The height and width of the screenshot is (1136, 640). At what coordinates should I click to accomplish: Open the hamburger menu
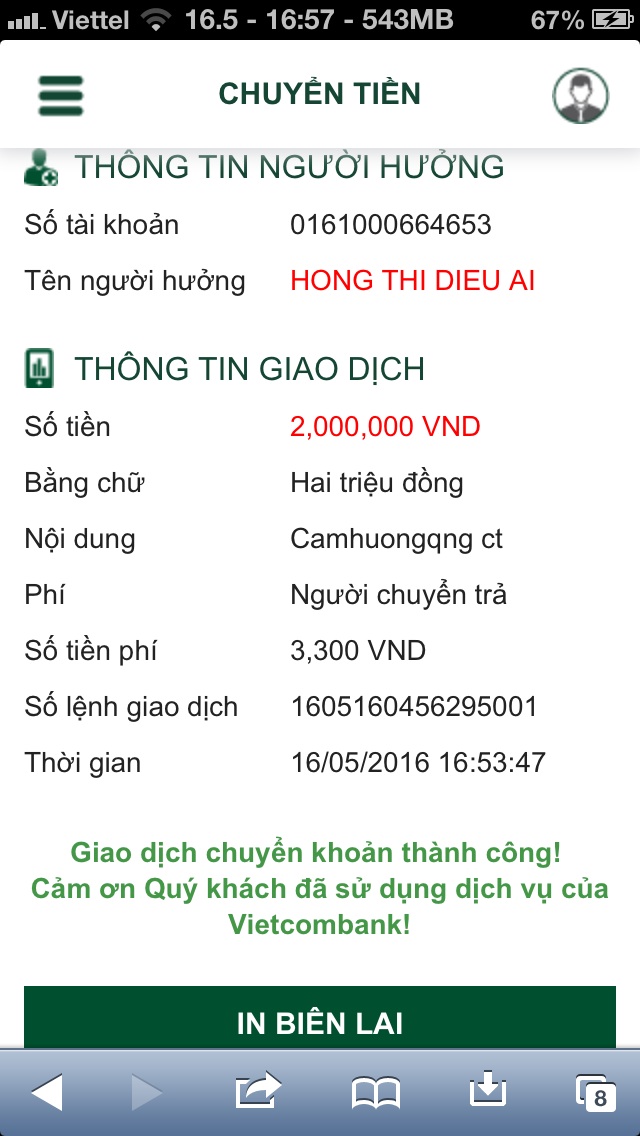click(x=61, y=96)
